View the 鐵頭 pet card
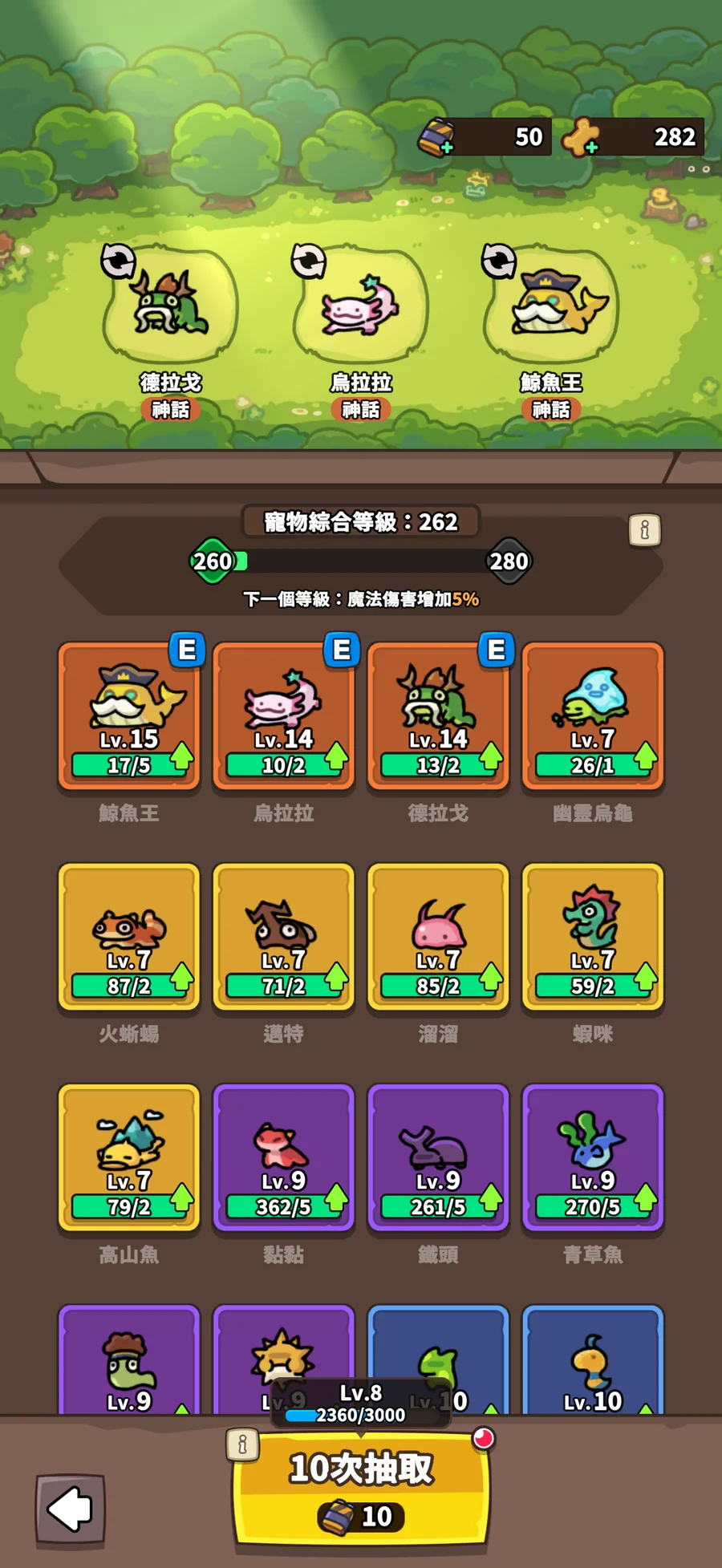 point(438,1157)
